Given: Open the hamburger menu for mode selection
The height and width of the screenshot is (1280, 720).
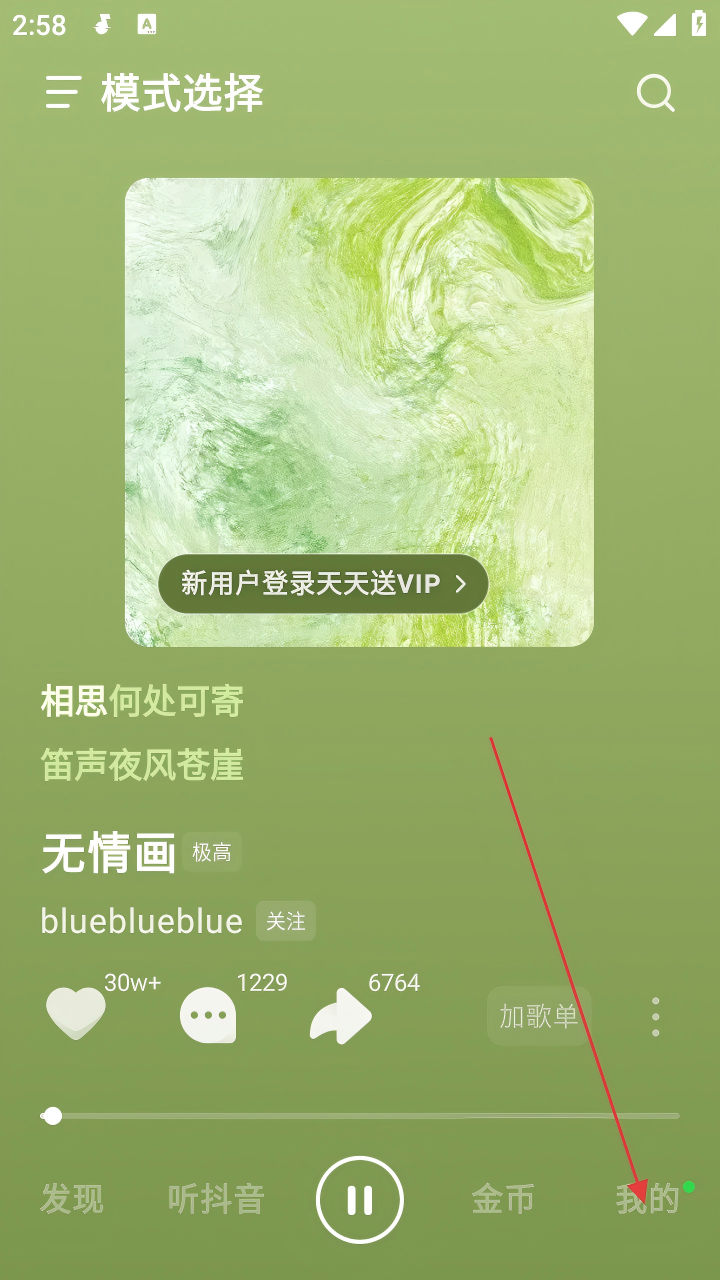Looking at the screenshot, I should point(62,93).
